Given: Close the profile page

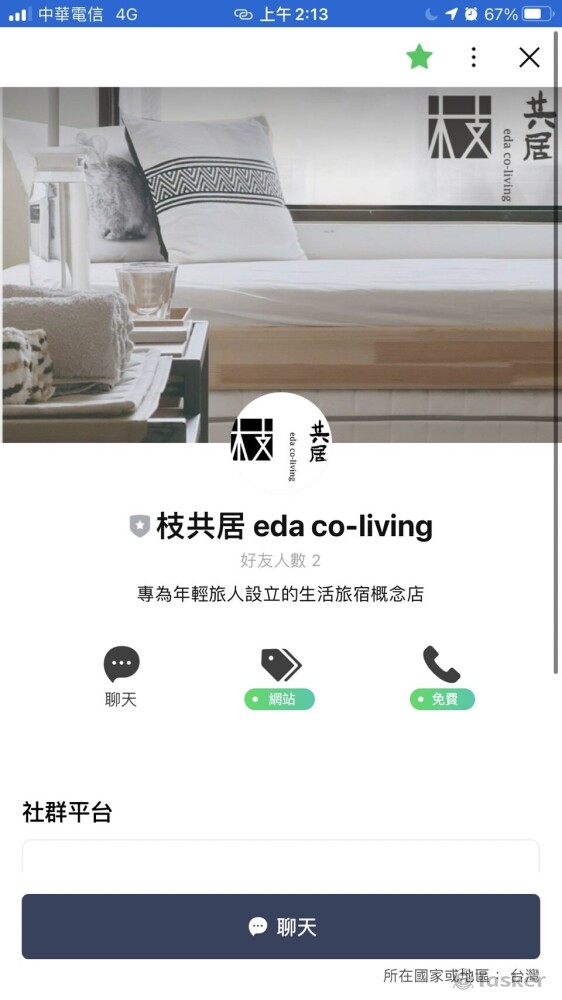Looking at the screenshot, I should (529, 57).
